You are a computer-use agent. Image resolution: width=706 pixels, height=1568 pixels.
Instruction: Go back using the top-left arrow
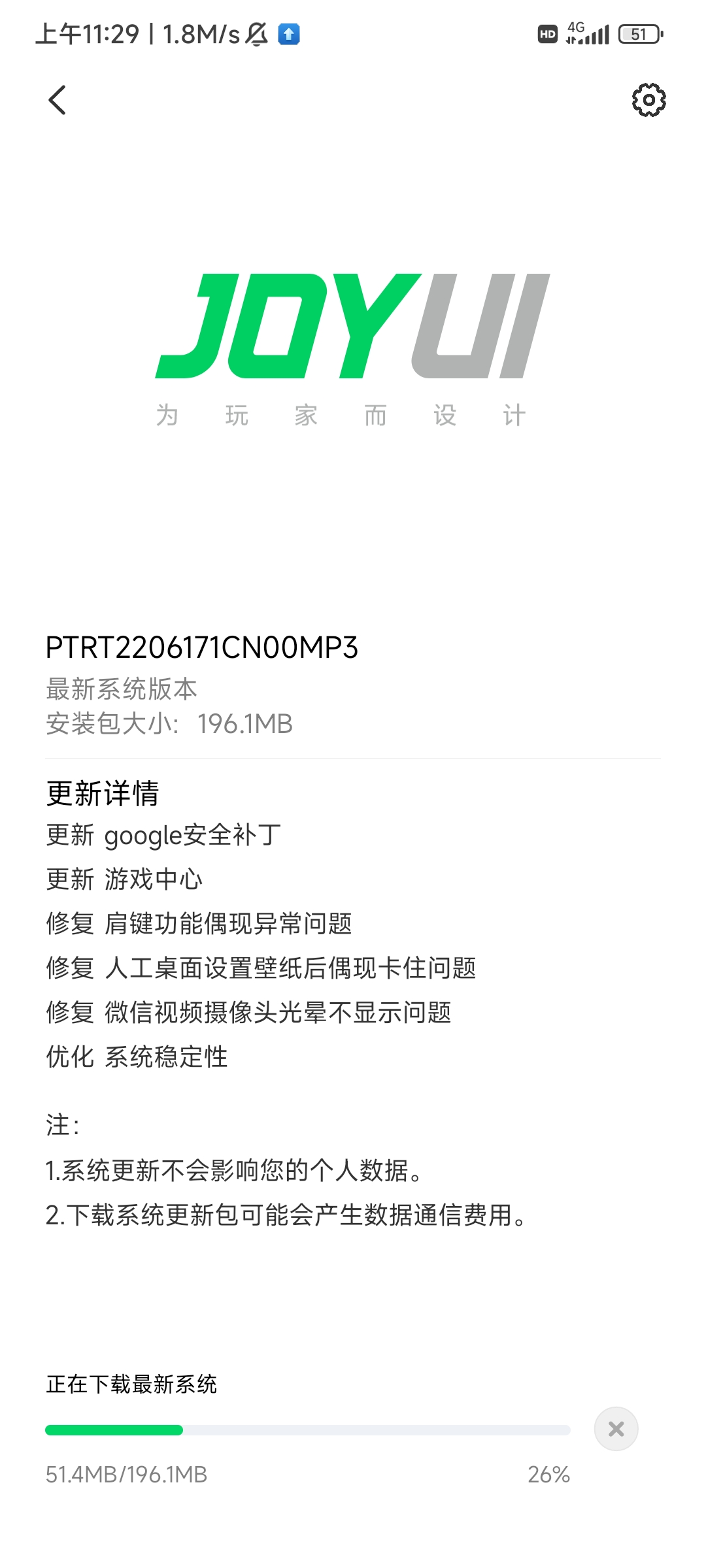tap(58, 100)
